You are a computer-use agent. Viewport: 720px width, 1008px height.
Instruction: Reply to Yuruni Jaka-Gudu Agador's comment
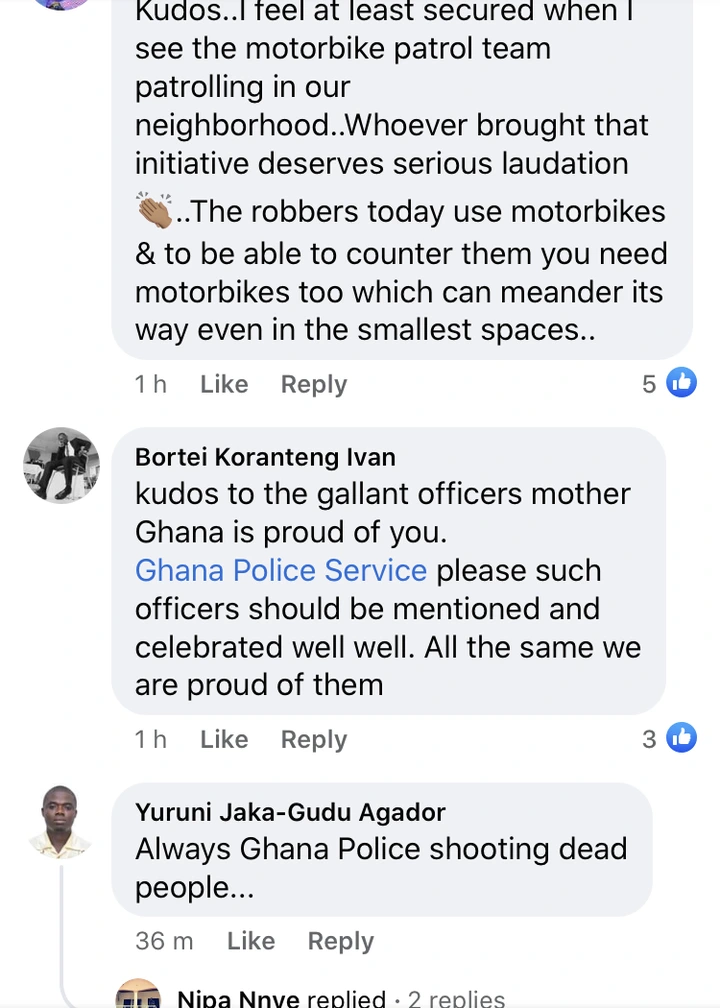point(340,941)
